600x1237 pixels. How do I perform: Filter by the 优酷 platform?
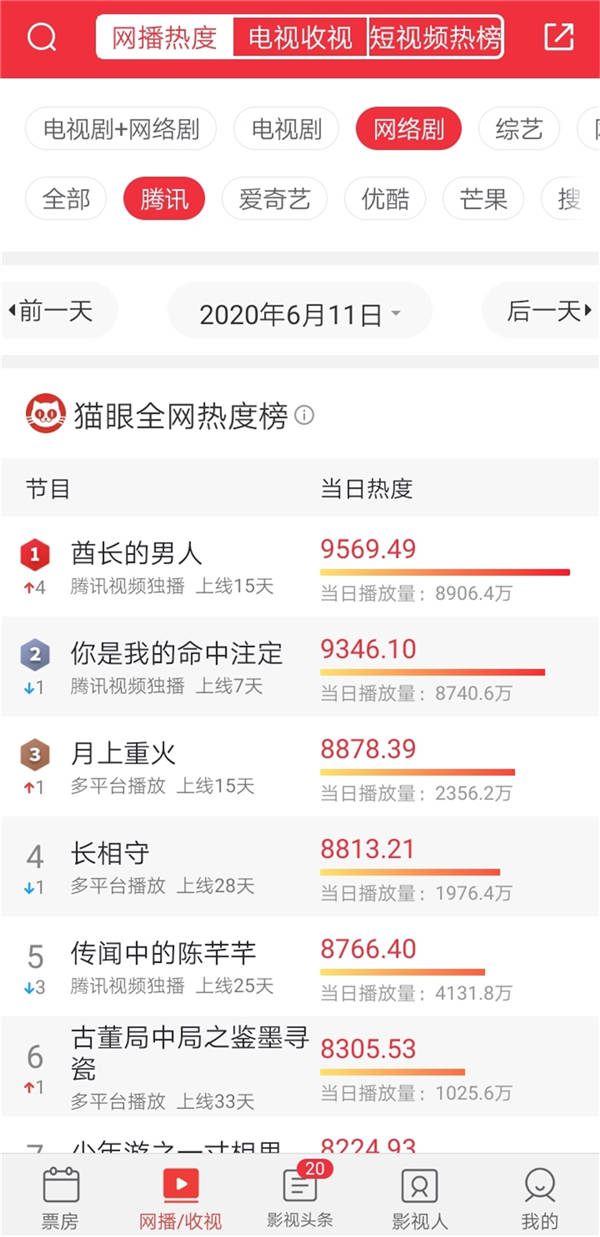385,198
